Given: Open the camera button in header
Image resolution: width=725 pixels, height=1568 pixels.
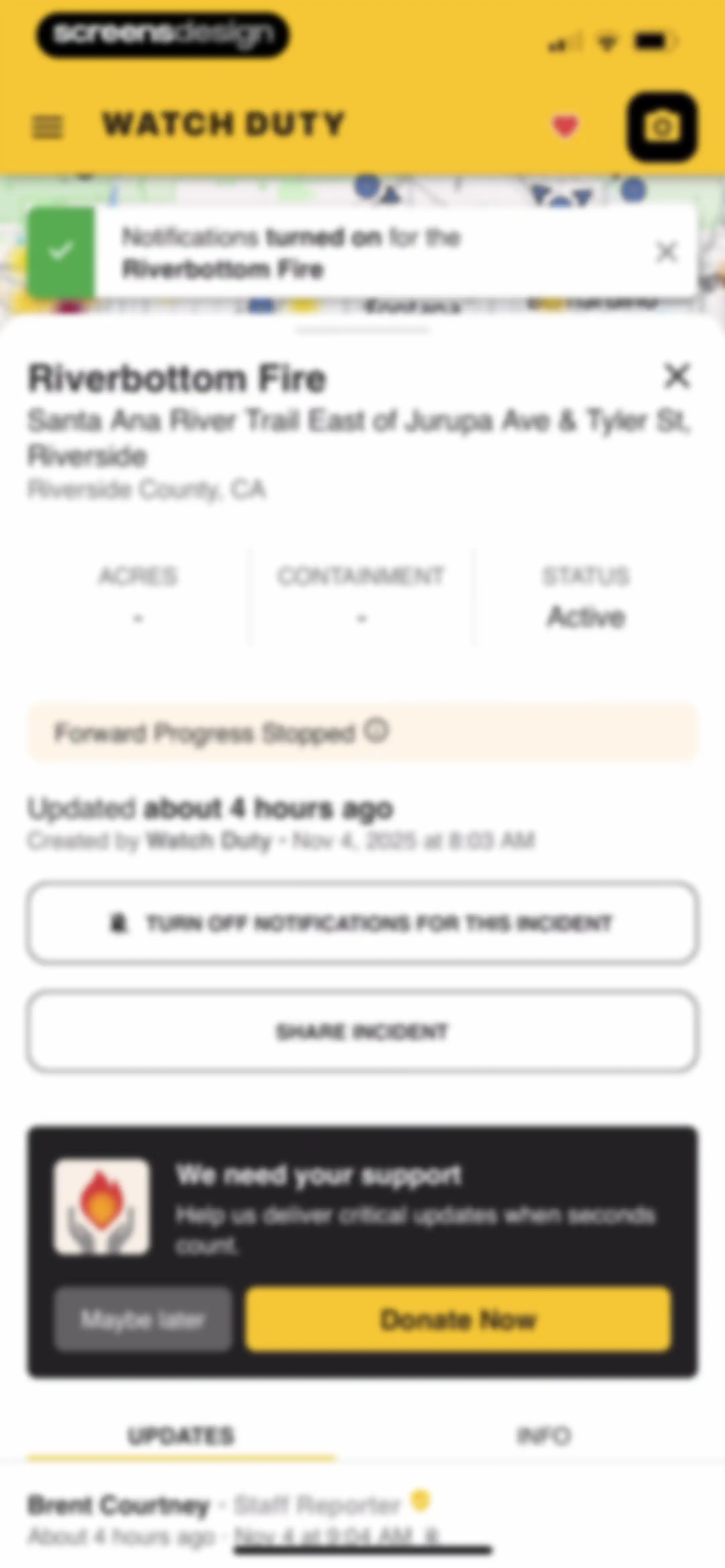Looking at the screenshot, I should (x=662, y=127).
